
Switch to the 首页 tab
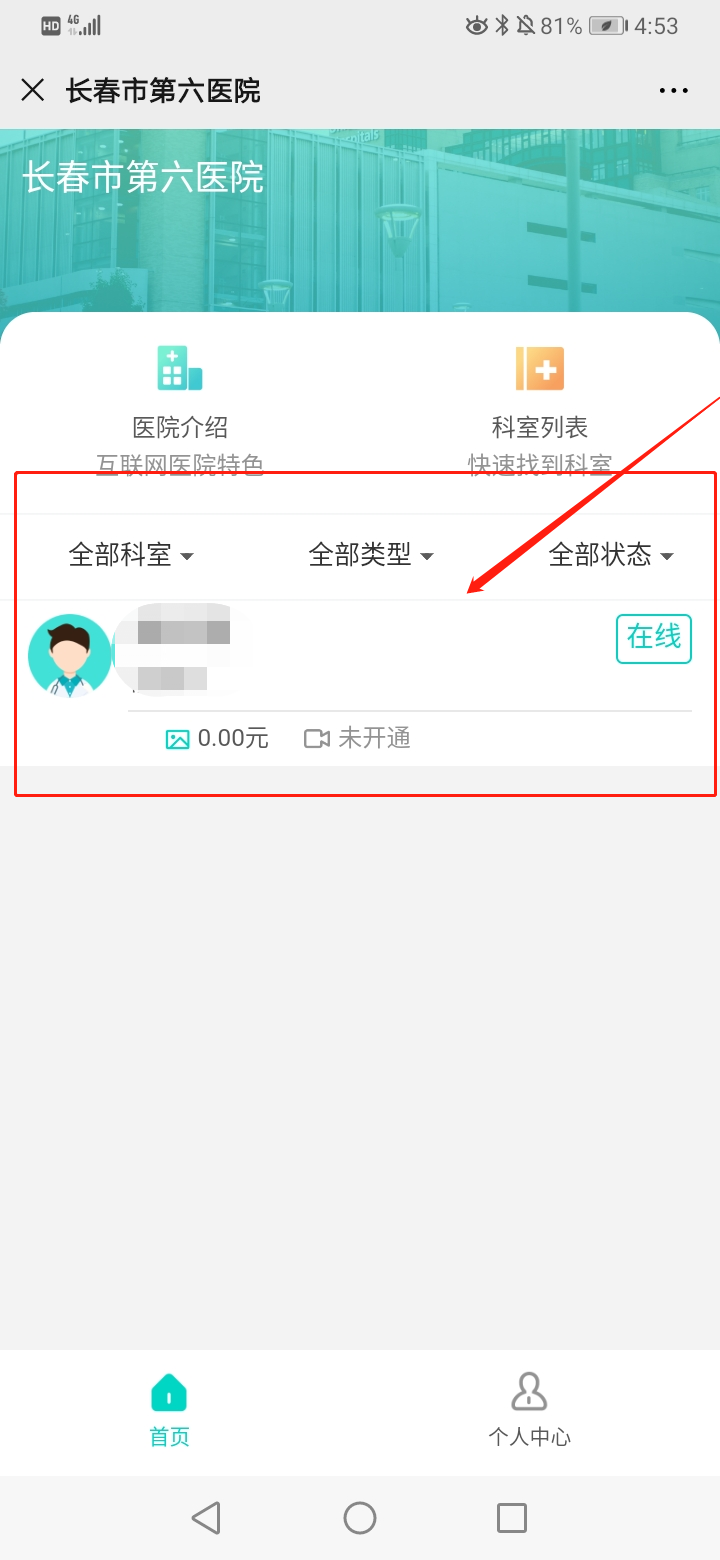[169, 1410]
